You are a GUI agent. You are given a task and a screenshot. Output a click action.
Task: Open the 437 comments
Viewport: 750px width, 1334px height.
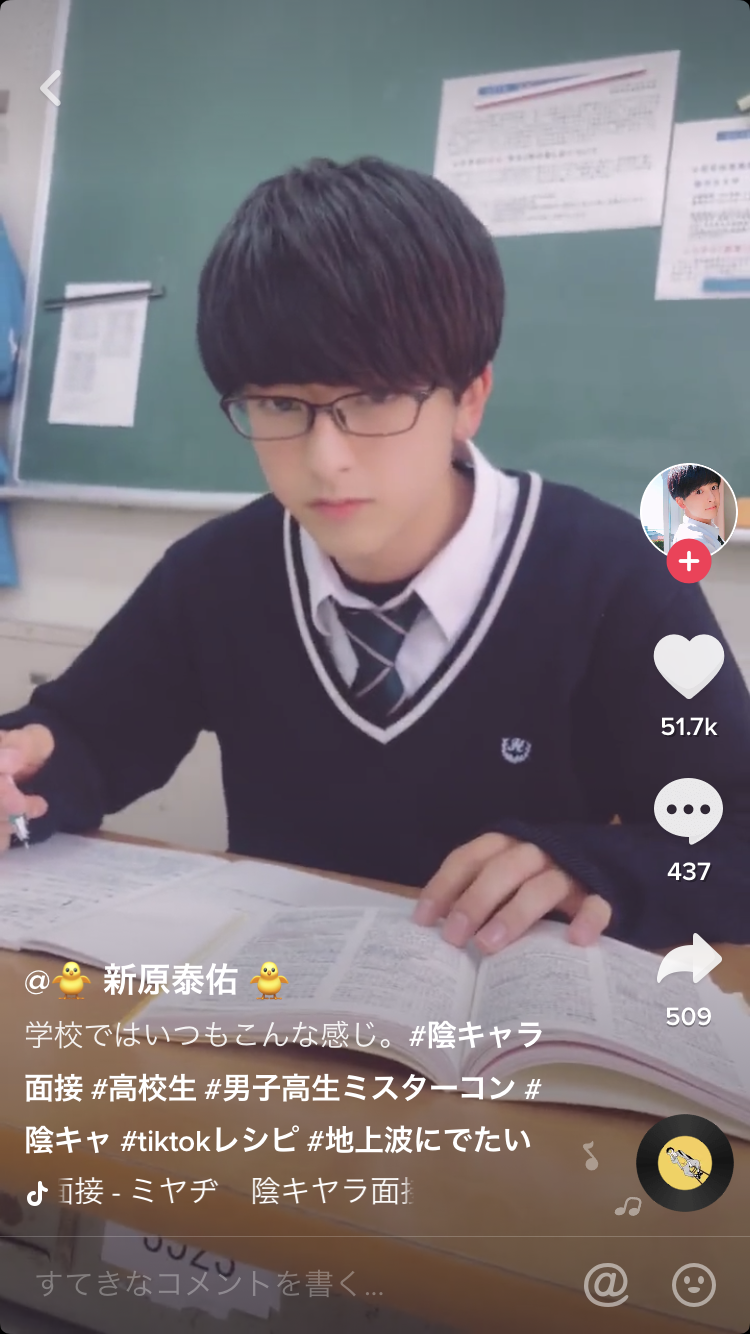688,811
